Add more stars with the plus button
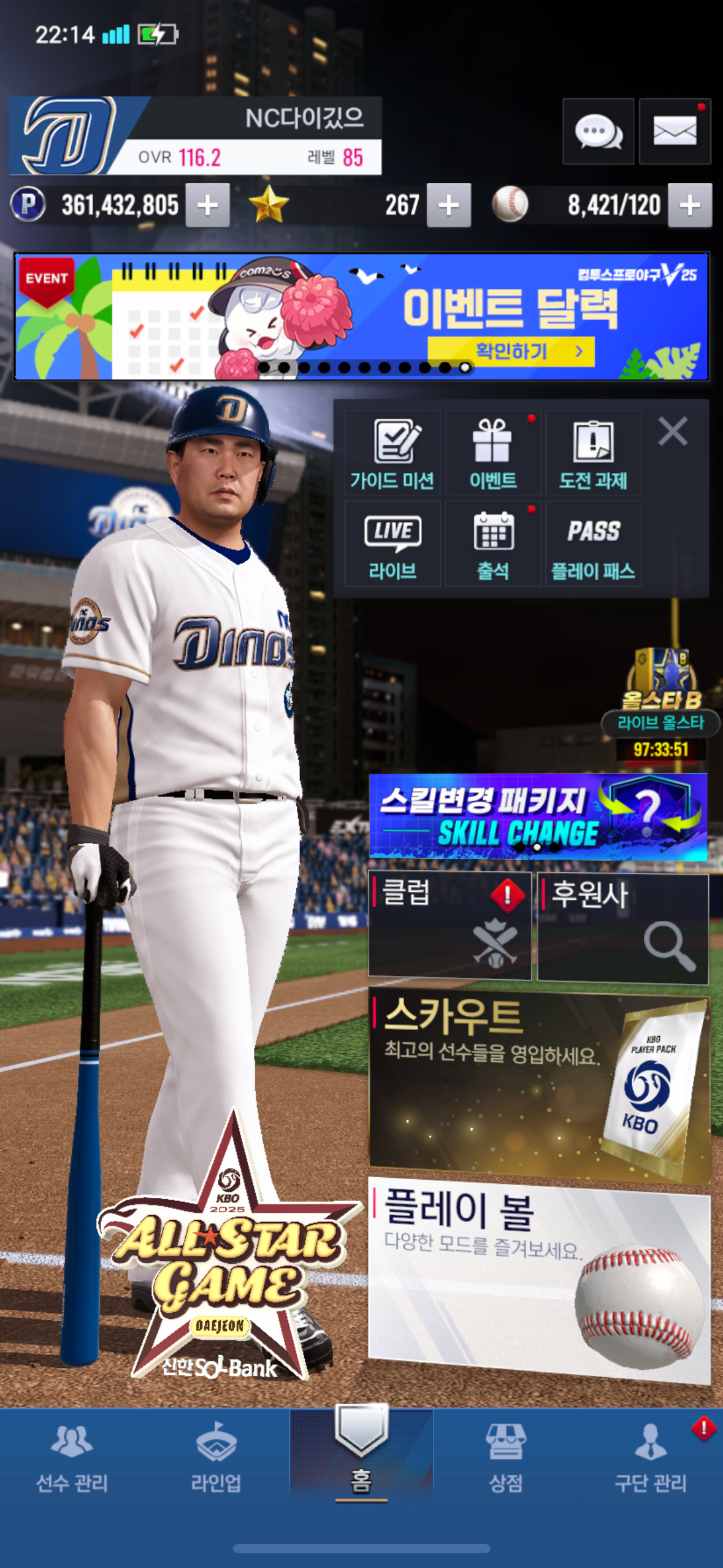 point(448,206)
